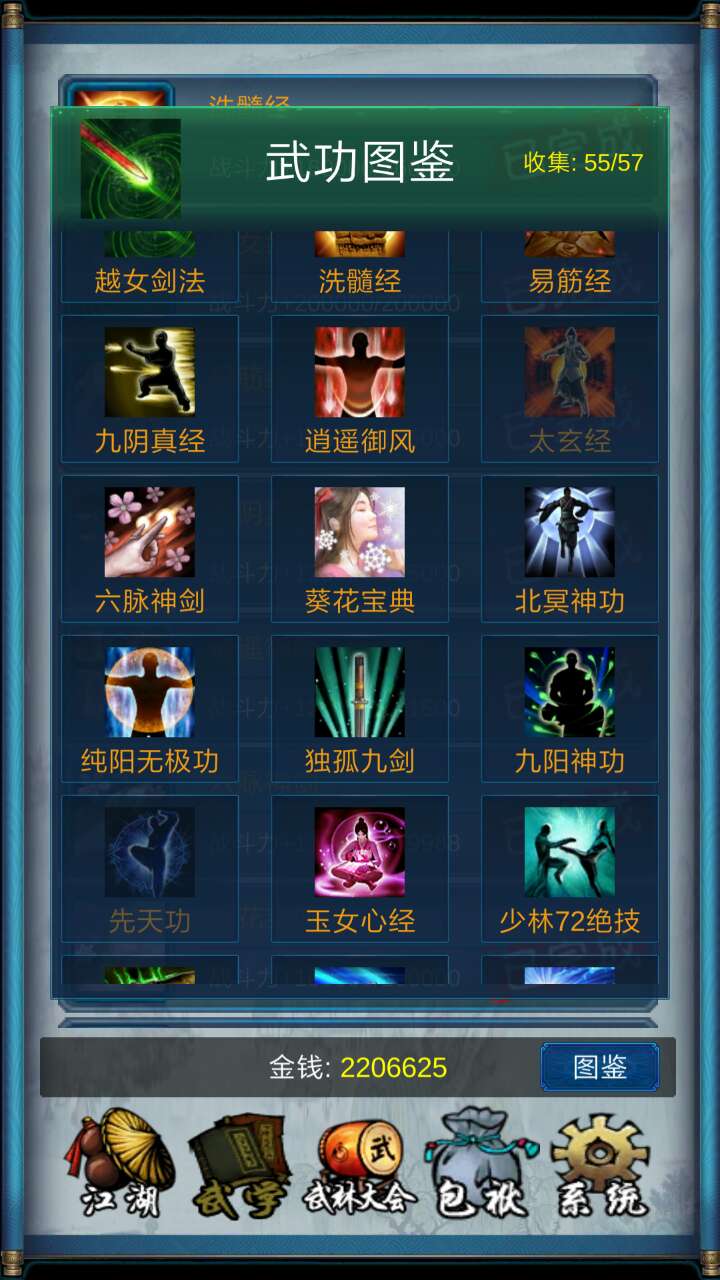This screenshot has width=720, height=1280.
Task: Open the 九阴真经 skill entry
Action: (150, 388)
